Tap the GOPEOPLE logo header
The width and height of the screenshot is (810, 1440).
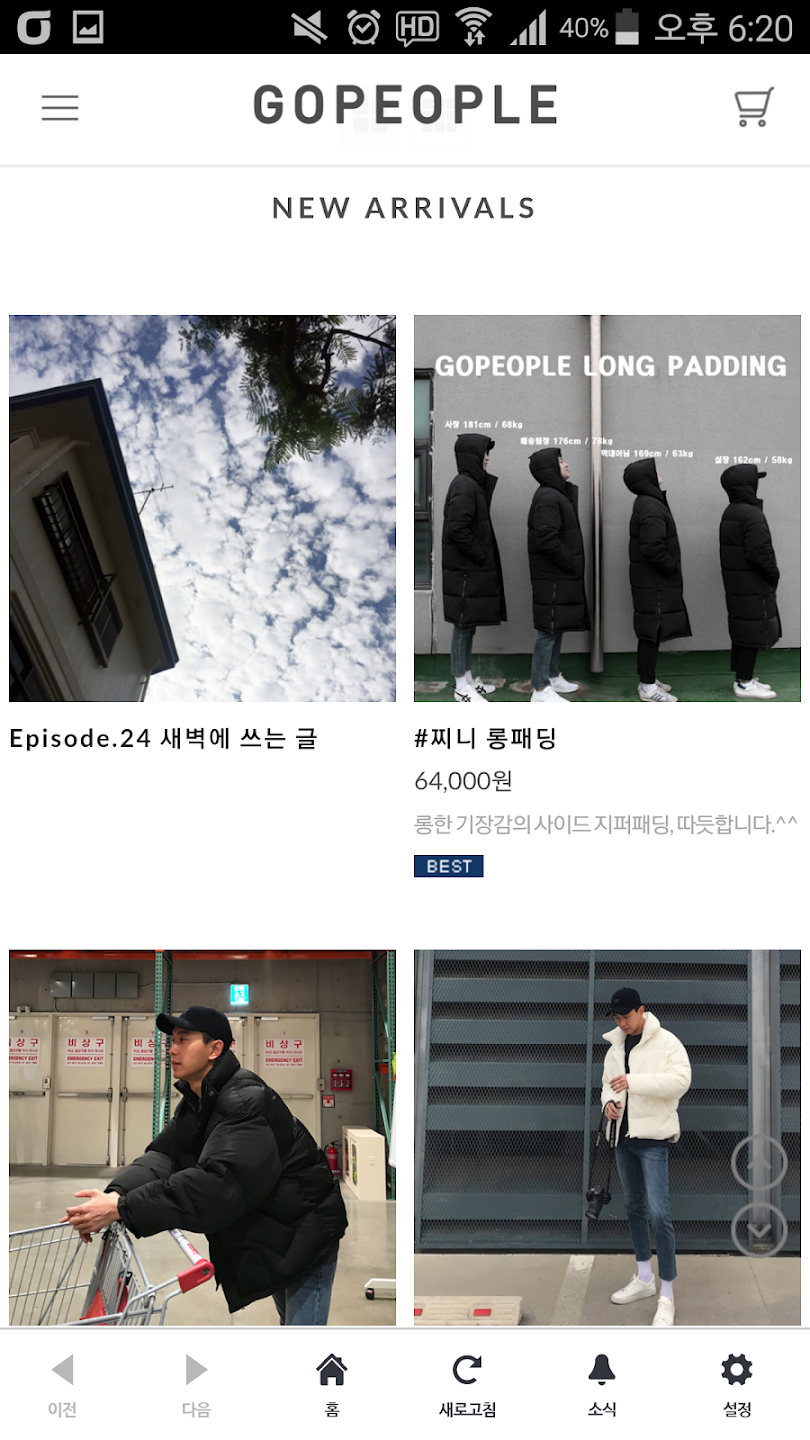coord(405,106)
